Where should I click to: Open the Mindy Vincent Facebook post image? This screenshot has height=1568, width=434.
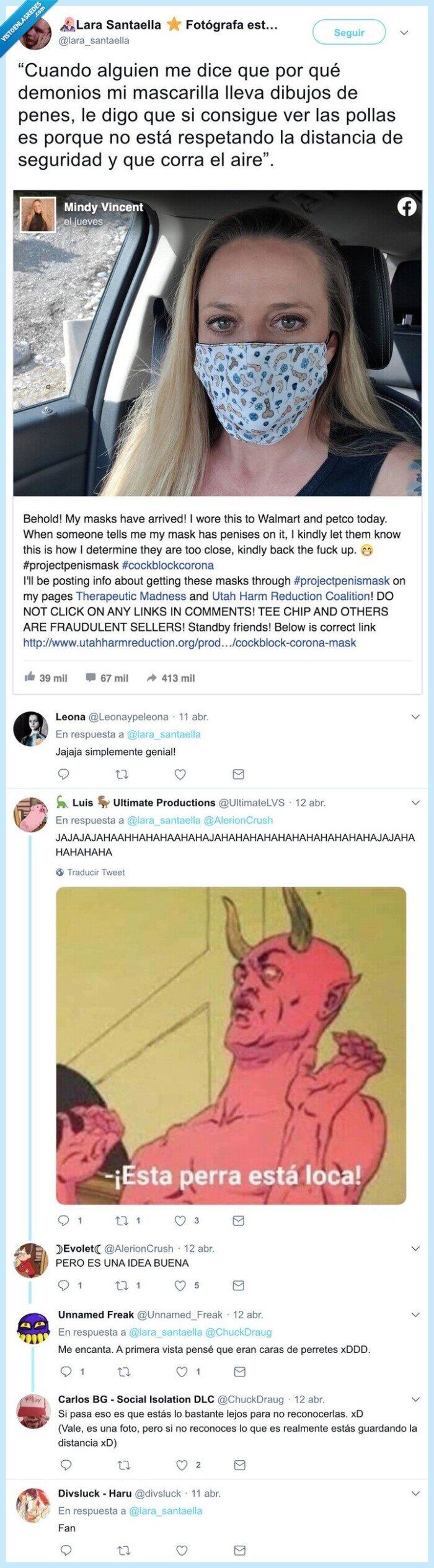217,343
